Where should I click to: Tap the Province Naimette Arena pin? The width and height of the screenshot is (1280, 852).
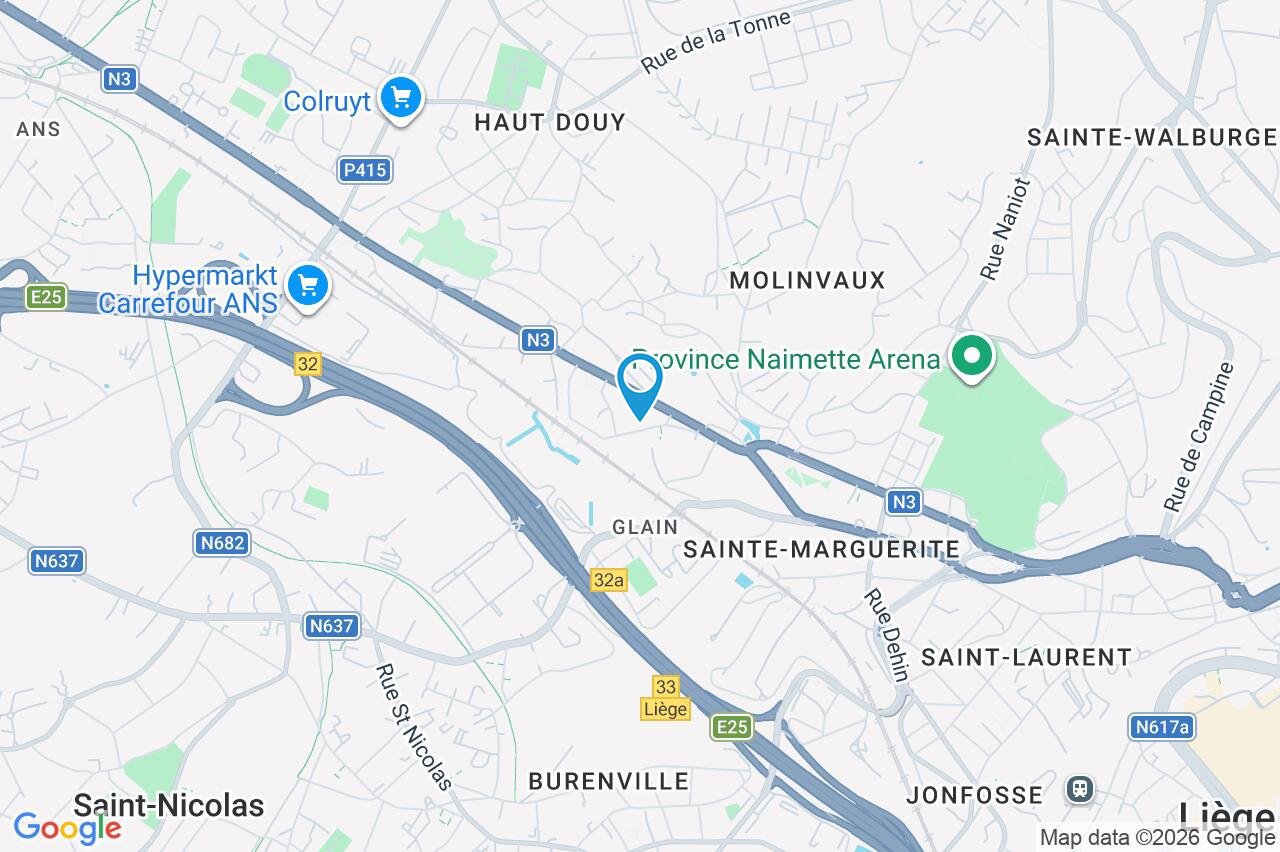[x=971, y=355]
